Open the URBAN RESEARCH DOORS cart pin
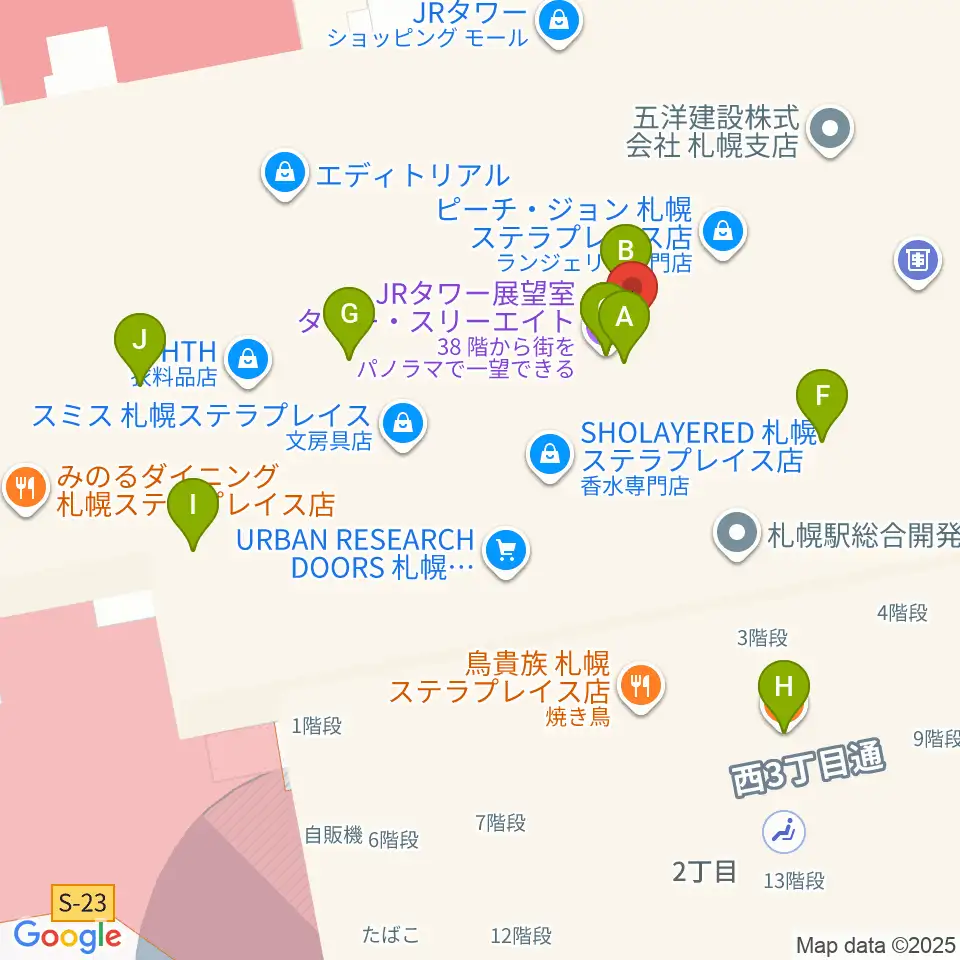This screenshot has width=960, height=960. point(506,554)
